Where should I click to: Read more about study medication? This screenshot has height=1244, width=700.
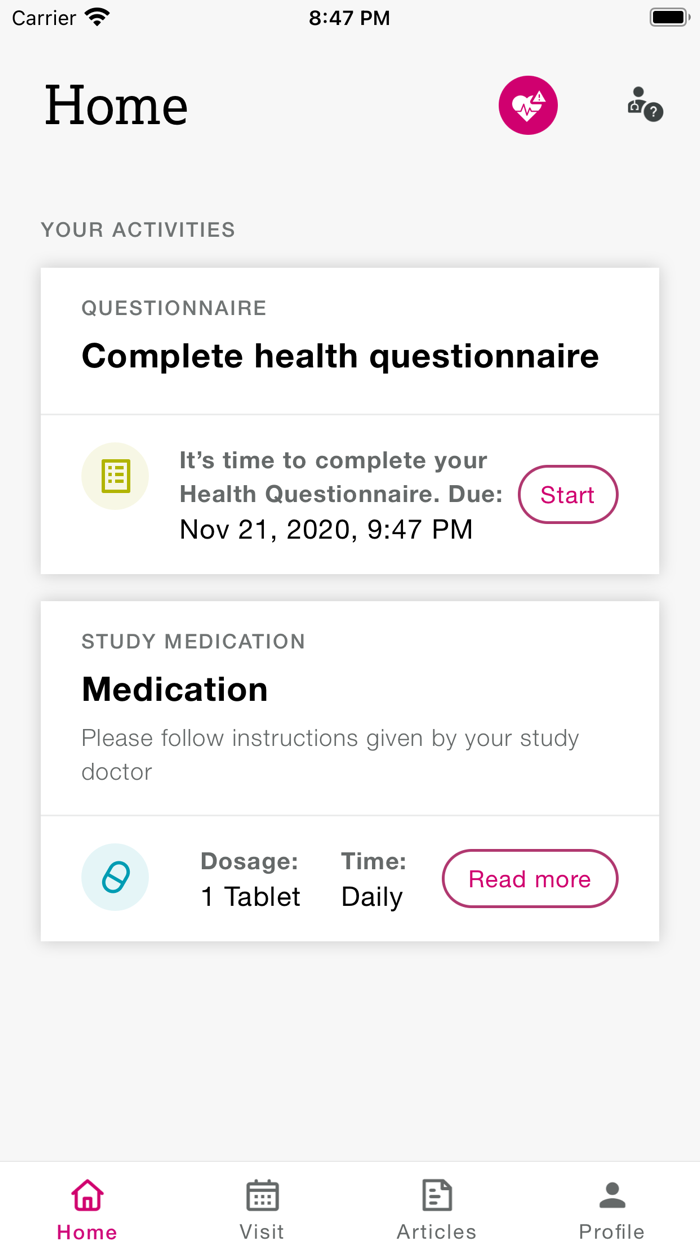(530, 879)
